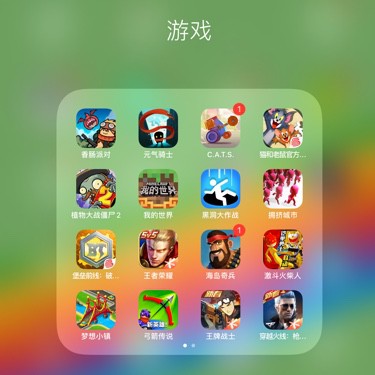Tap the folder page indicator dots
Image resolution: width=375 pixels, height=375 pixels.
(x=189, y=346)
